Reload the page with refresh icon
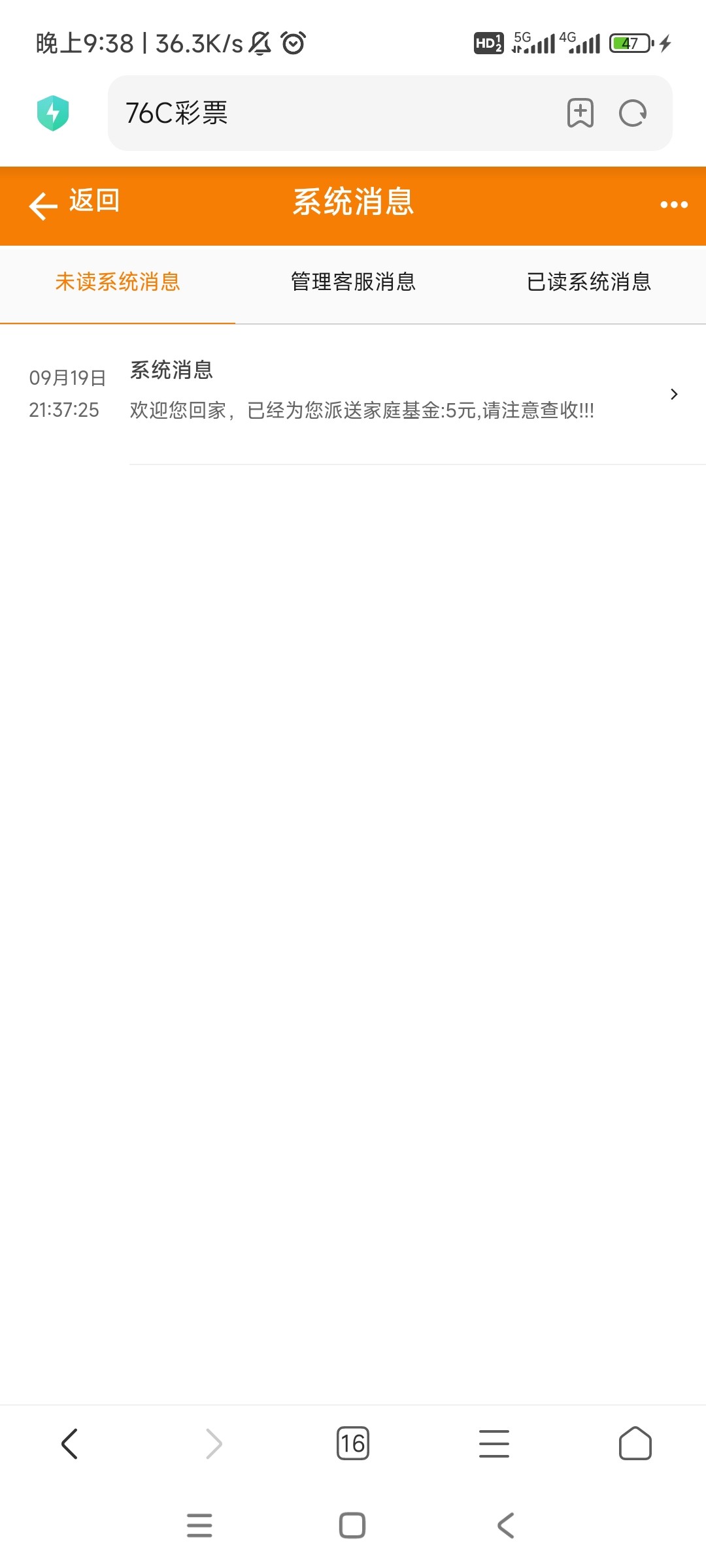 [x=632, y=113]
